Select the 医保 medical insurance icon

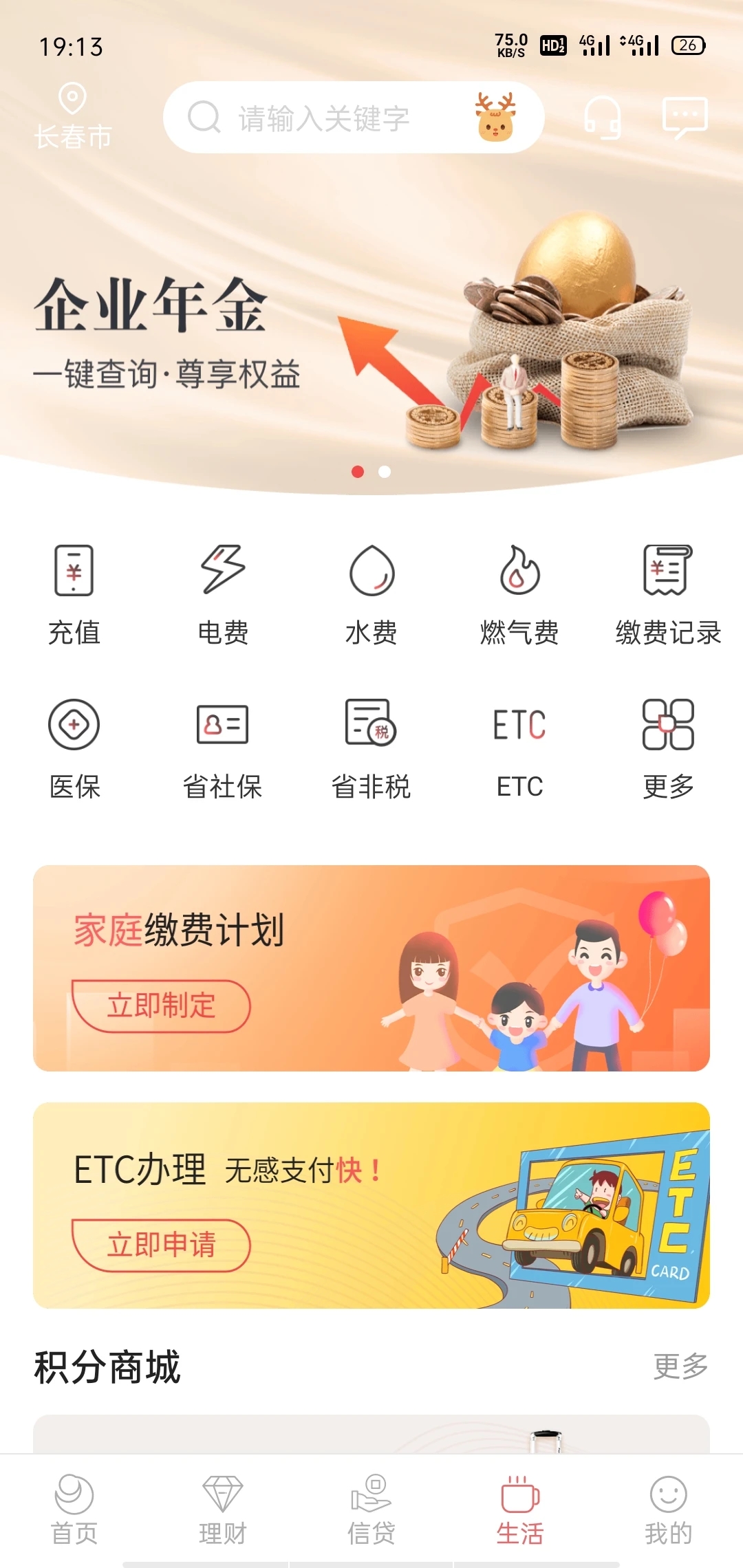[x=74, y=743]
